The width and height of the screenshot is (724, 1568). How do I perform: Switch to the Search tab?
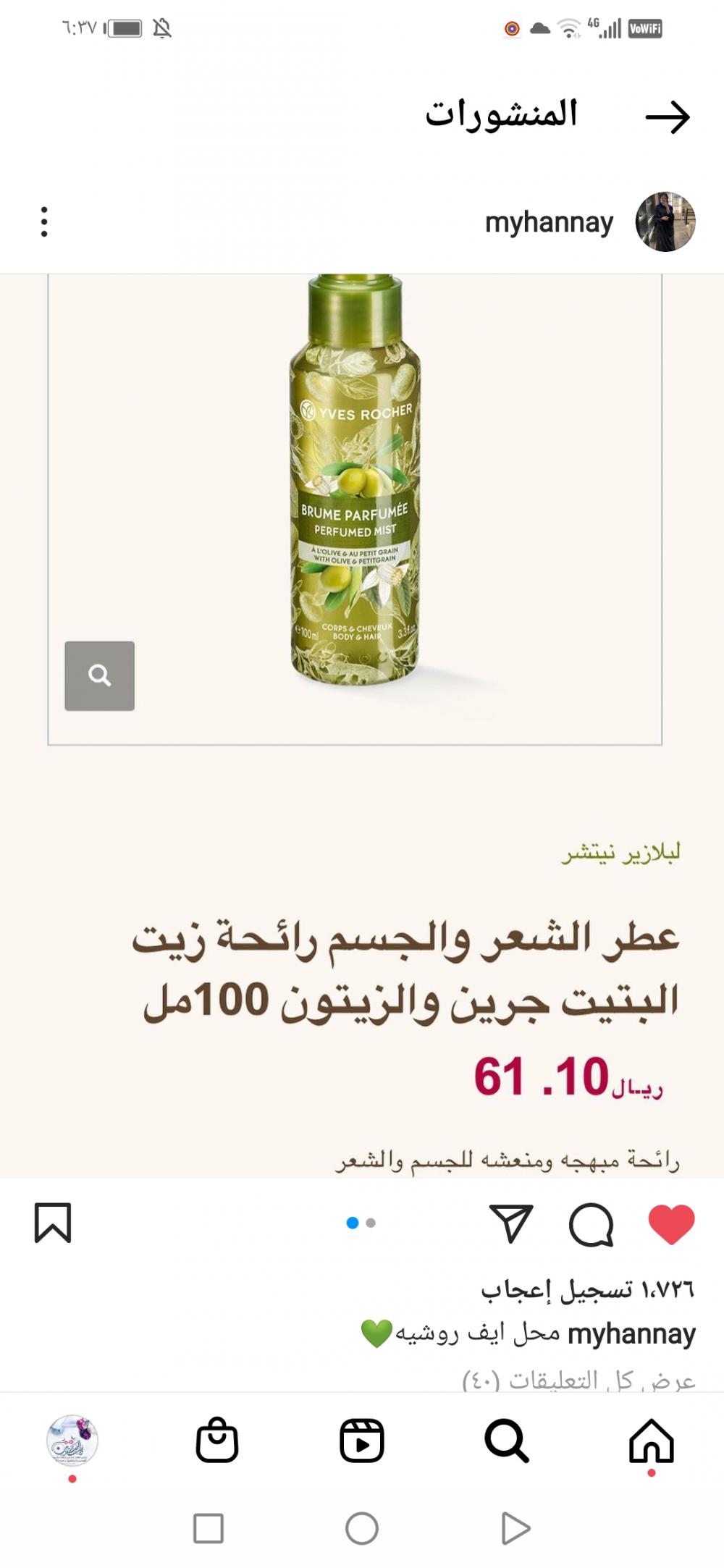coord(506,1441)
